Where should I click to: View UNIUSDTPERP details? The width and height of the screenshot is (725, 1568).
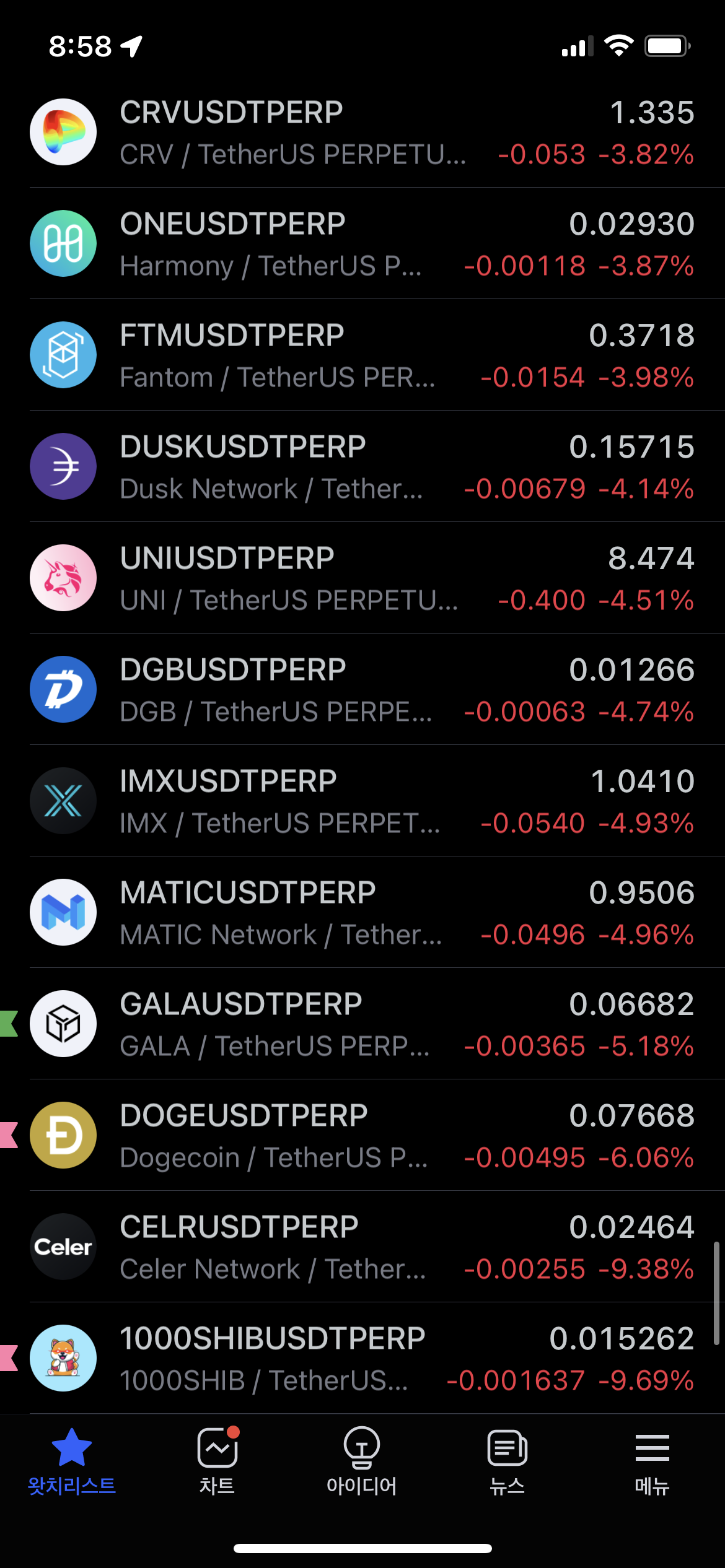pos(362,578)
